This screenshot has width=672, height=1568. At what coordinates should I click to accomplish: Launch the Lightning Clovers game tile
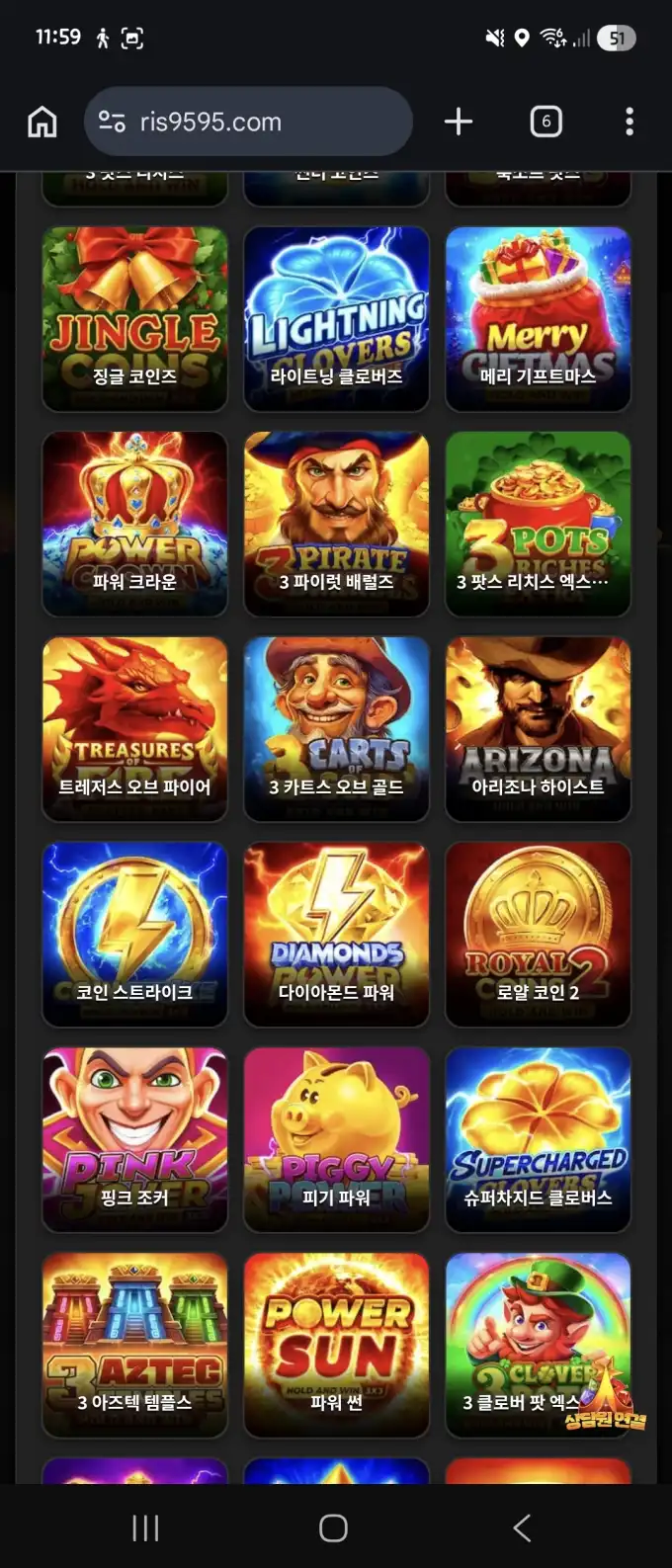click(x=336, y=318)
